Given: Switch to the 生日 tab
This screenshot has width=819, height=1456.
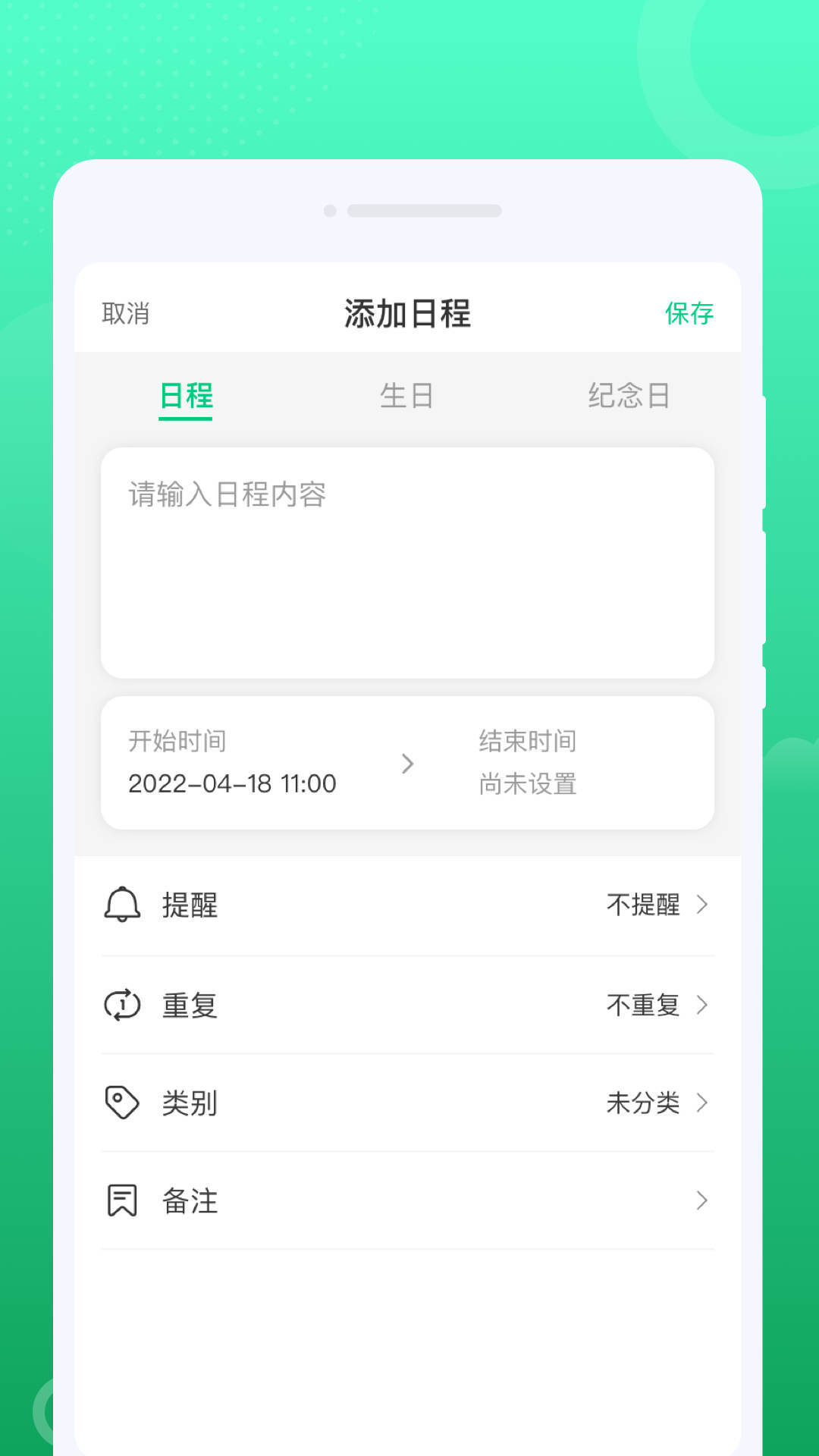Looking at the screenshot, I should coord(407,395).
